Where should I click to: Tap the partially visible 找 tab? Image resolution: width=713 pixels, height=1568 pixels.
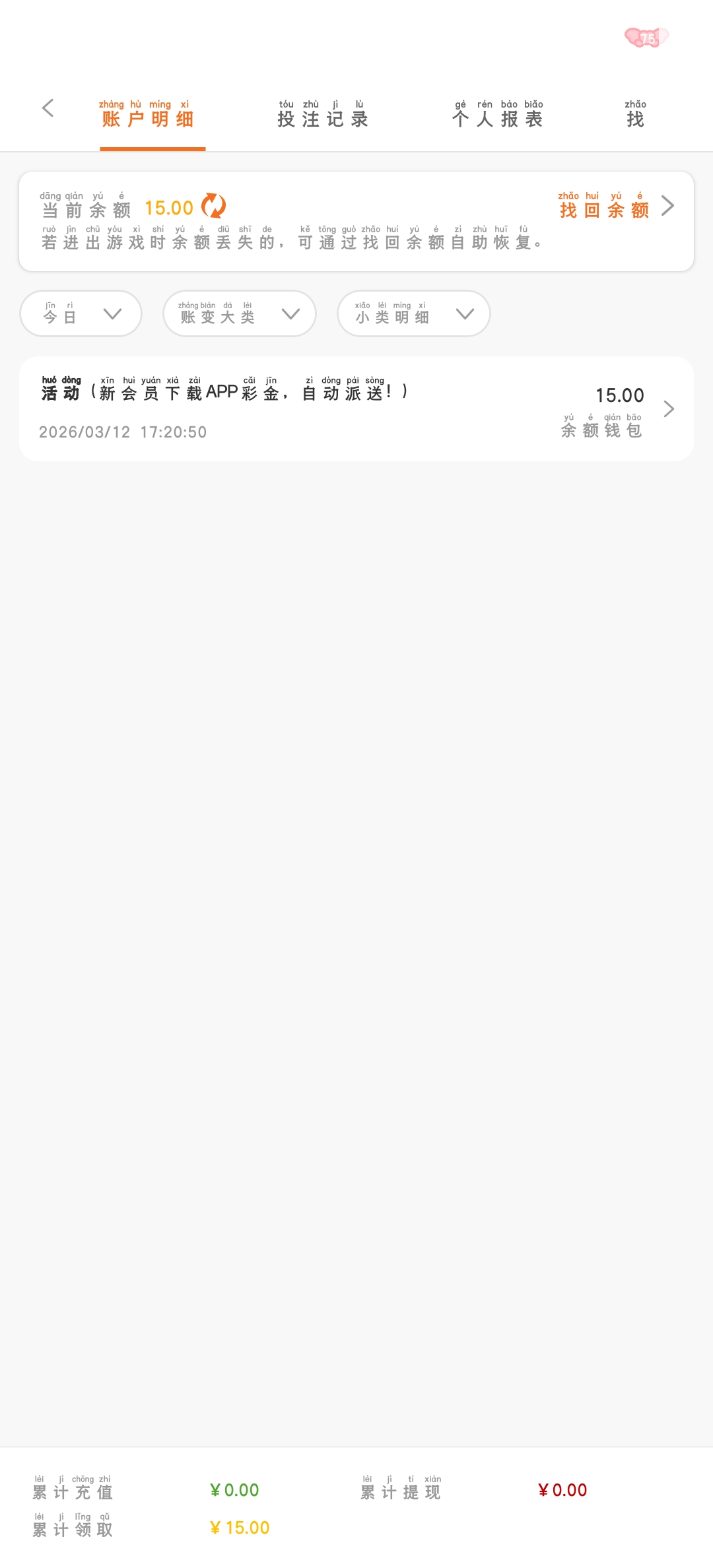pos(635,115)
